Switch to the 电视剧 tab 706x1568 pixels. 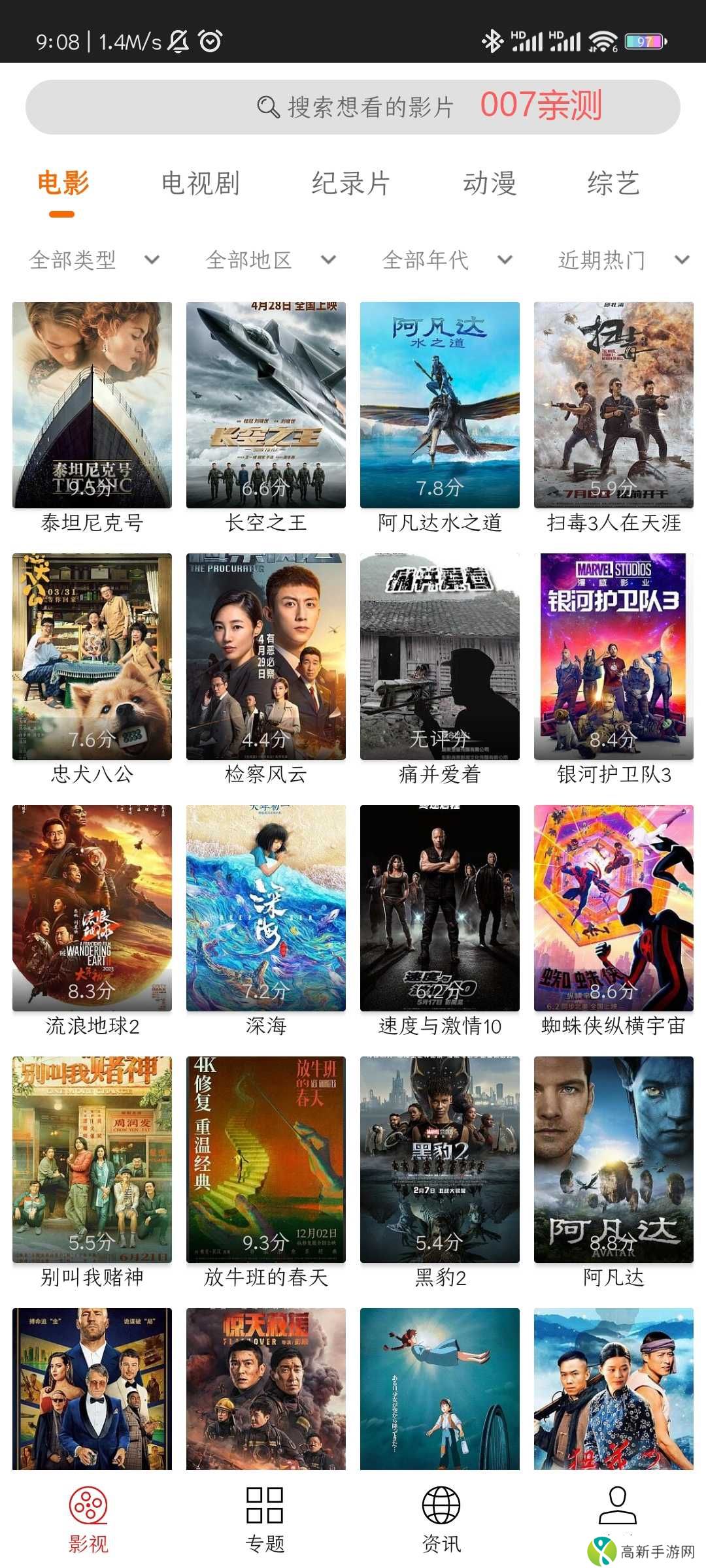[x=201, y=184]
